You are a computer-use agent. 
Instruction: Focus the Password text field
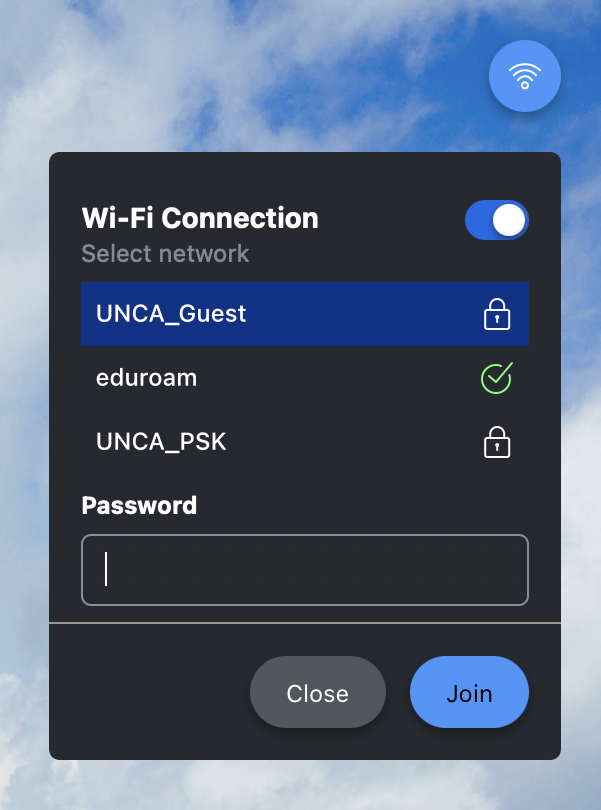304,570
